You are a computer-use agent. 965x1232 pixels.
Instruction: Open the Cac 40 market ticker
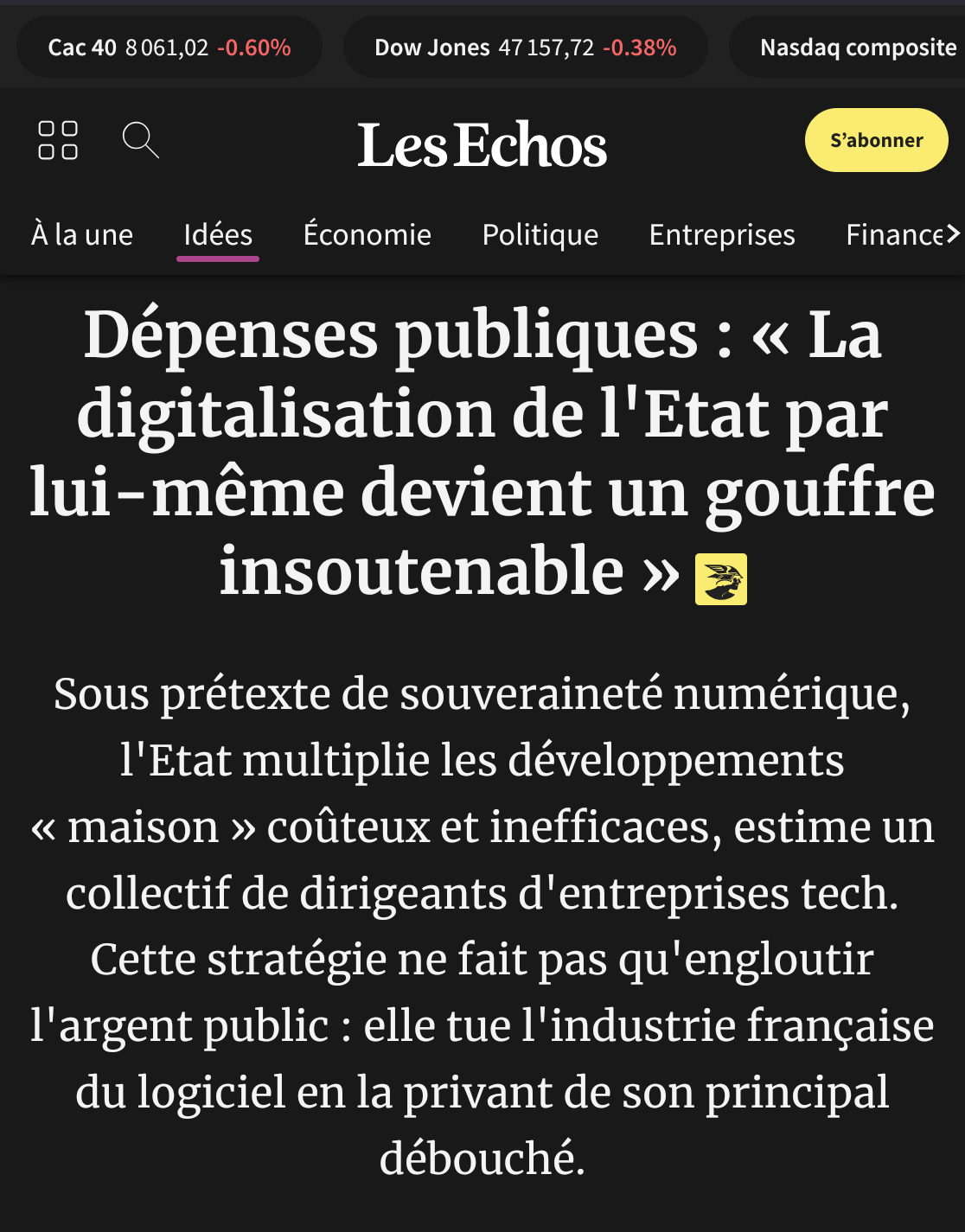point(169,48)
